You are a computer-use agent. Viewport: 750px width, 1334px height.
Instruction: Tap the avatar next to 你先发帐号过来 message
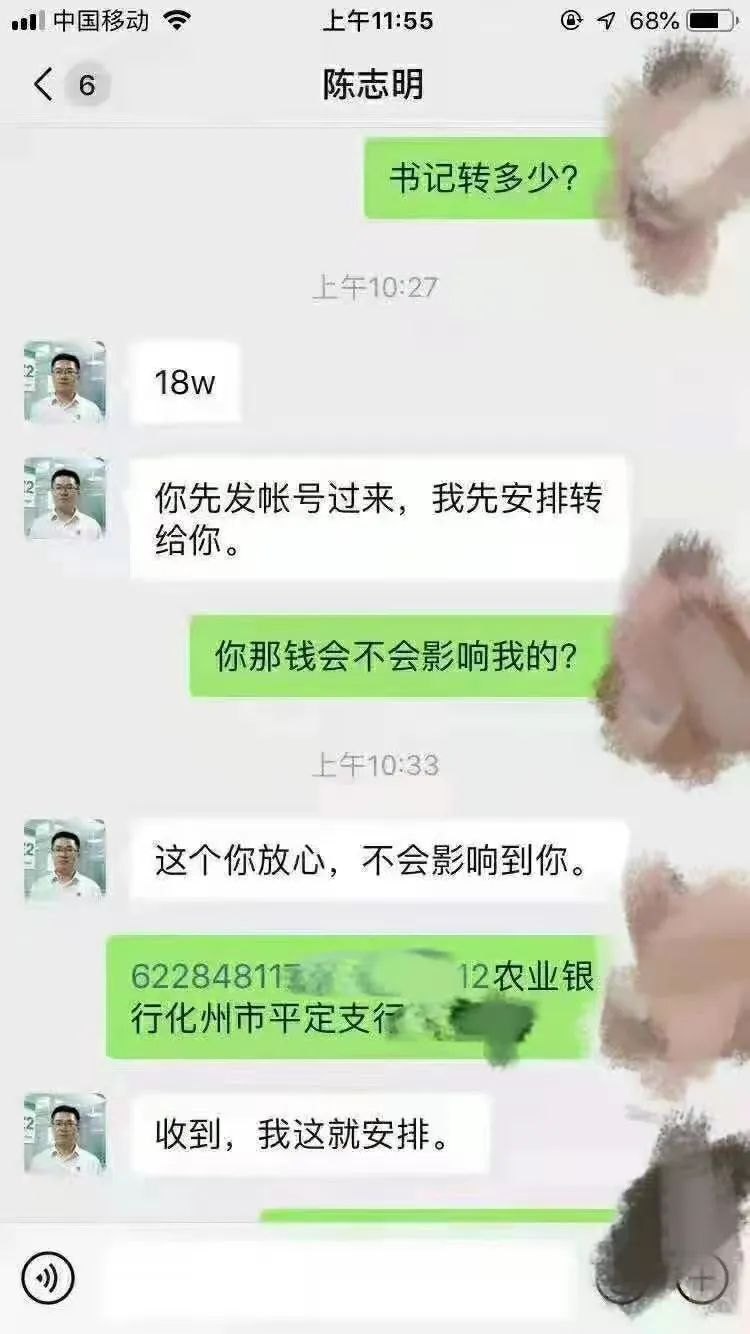coord(65,498)
